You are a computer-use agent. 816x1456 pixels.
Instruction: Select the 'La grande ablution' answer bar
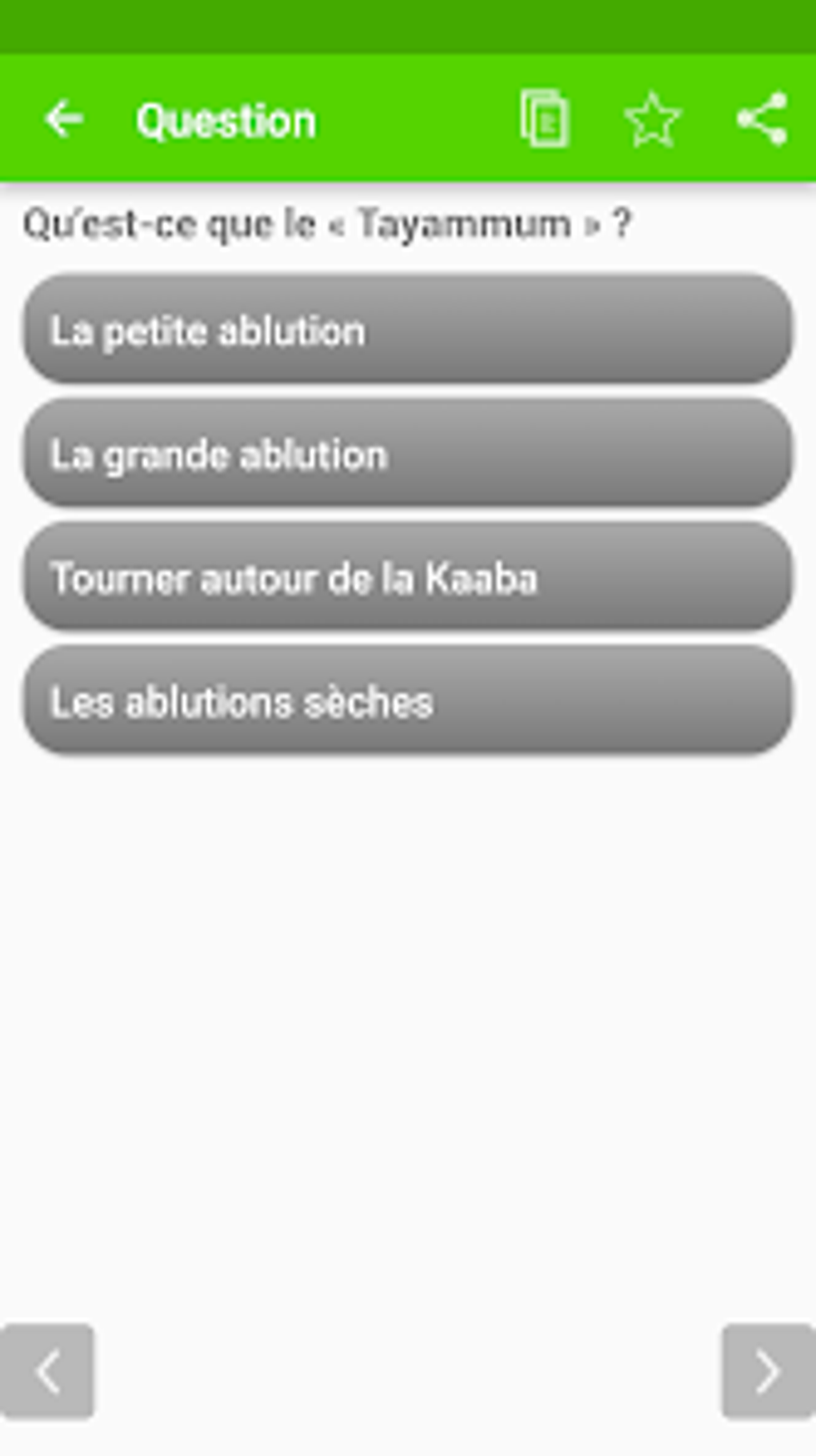click(x=408, y=454)
